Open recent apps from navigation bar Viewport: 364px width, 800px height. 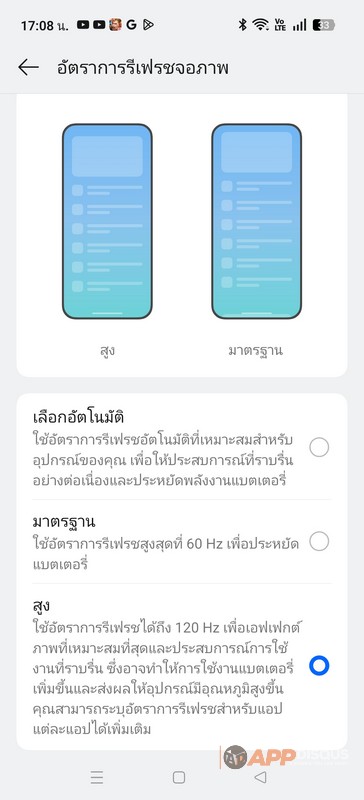point(96,777)
